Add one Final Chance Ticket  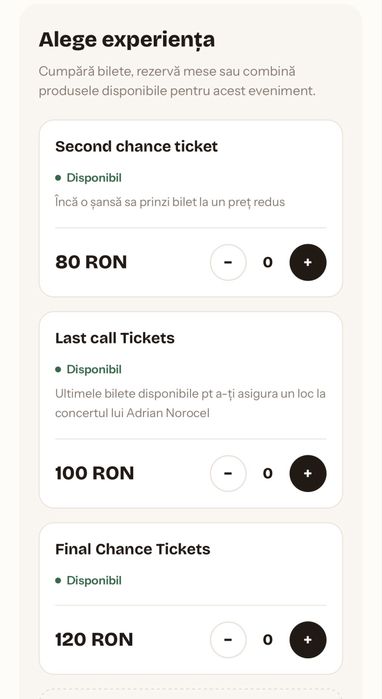308,640
